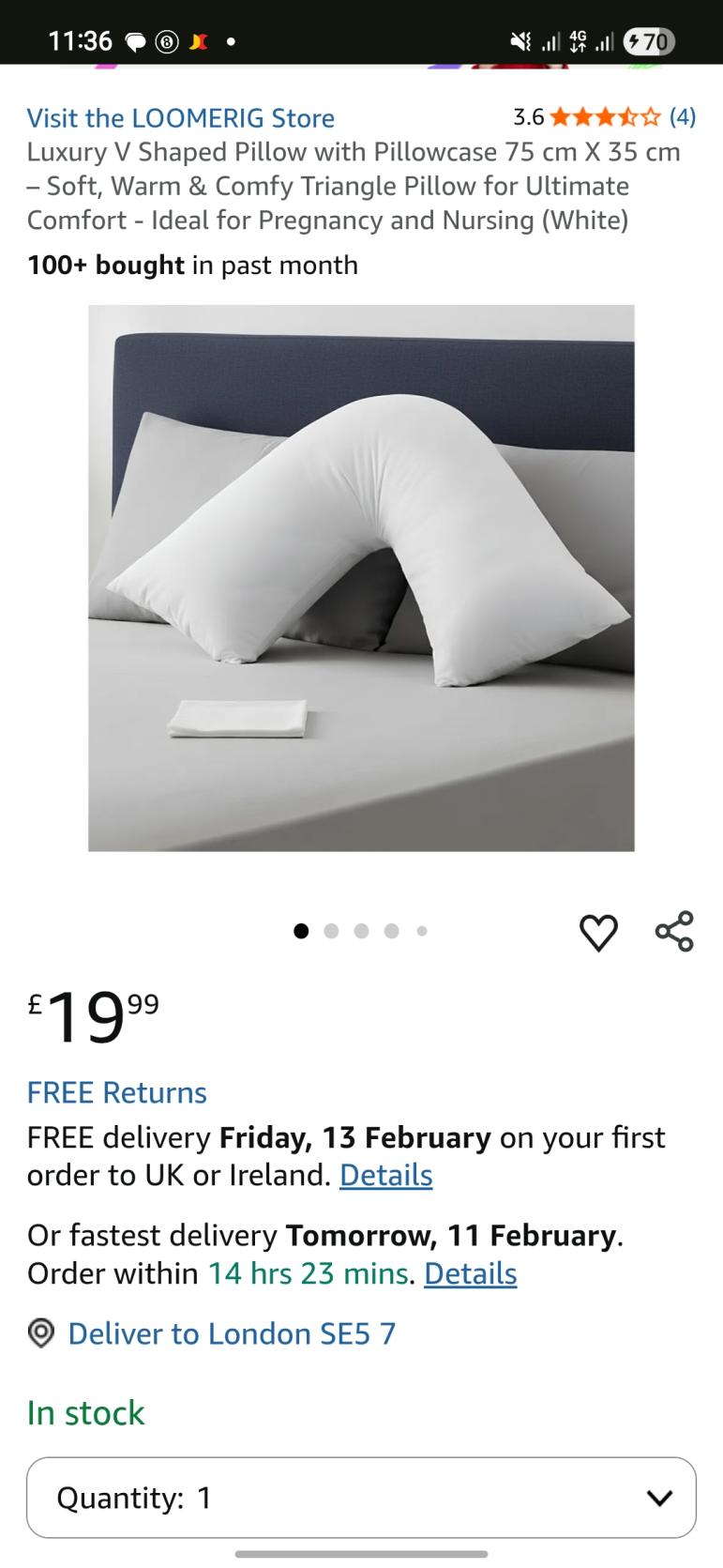Share this product

click(x=674, y=931)
